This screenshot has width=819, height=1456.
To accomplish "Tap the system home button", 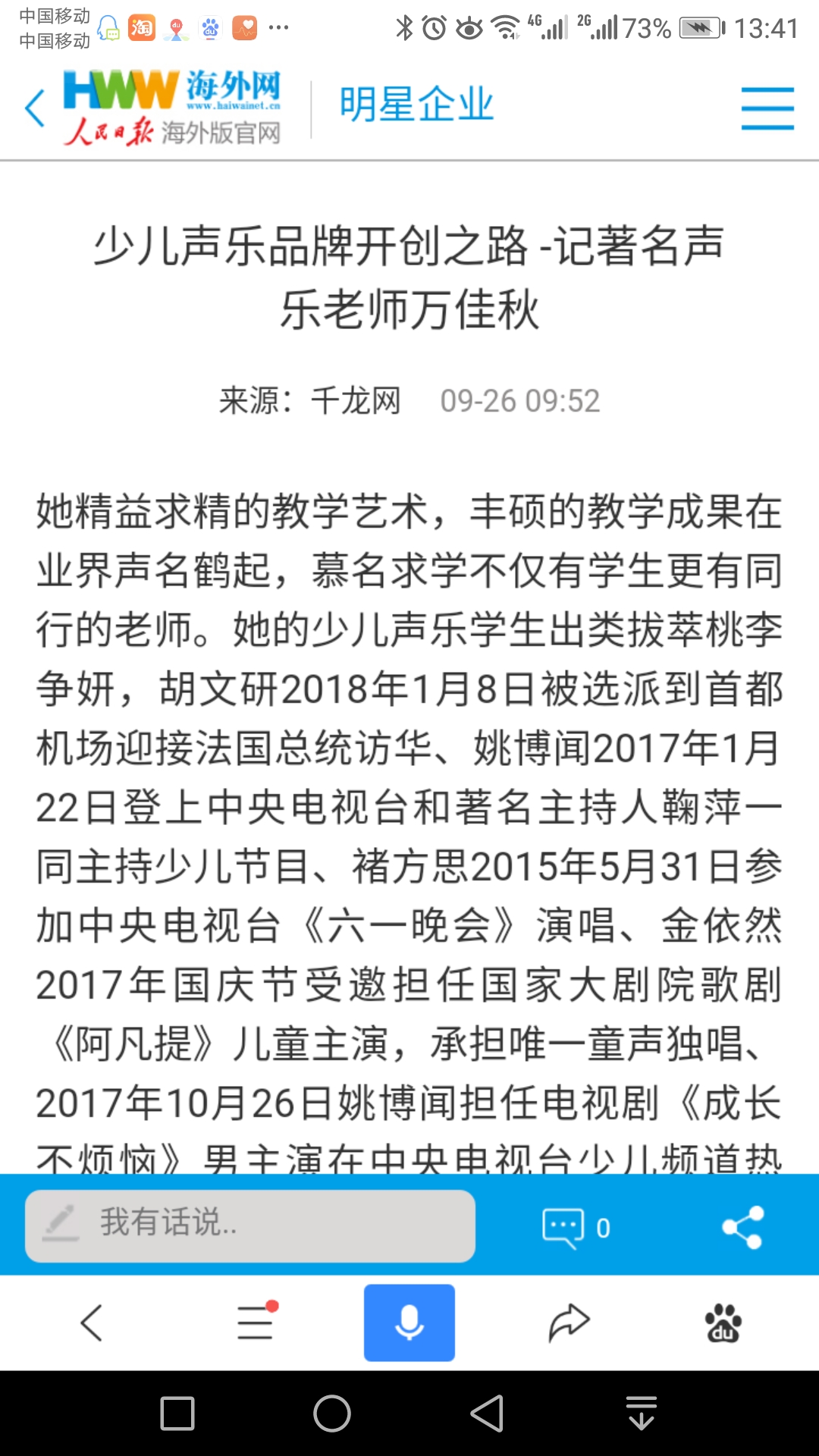I will click(x=332, y=1414).
